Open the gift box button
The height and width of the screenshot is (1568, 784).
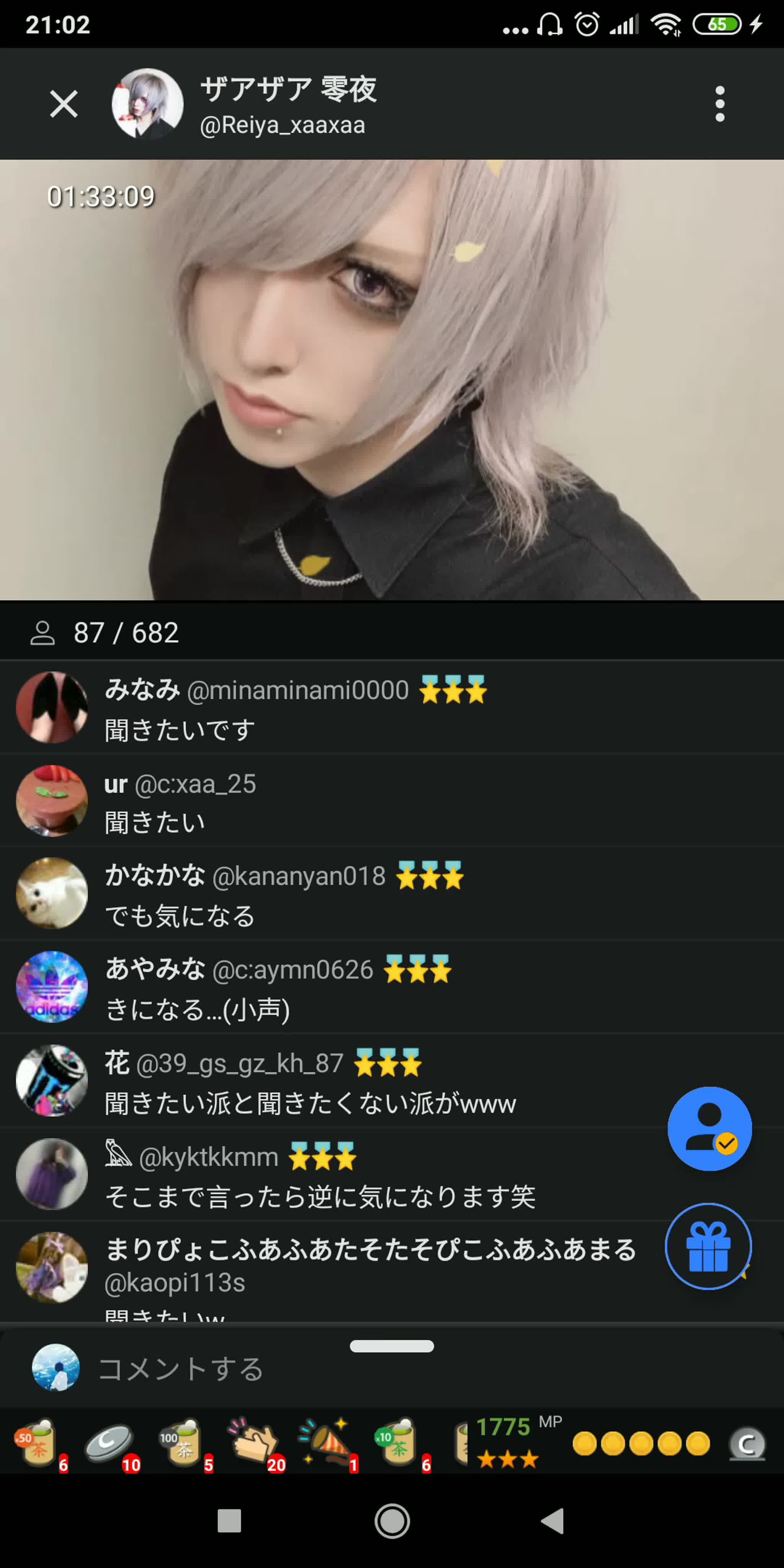coord(708,1246)
